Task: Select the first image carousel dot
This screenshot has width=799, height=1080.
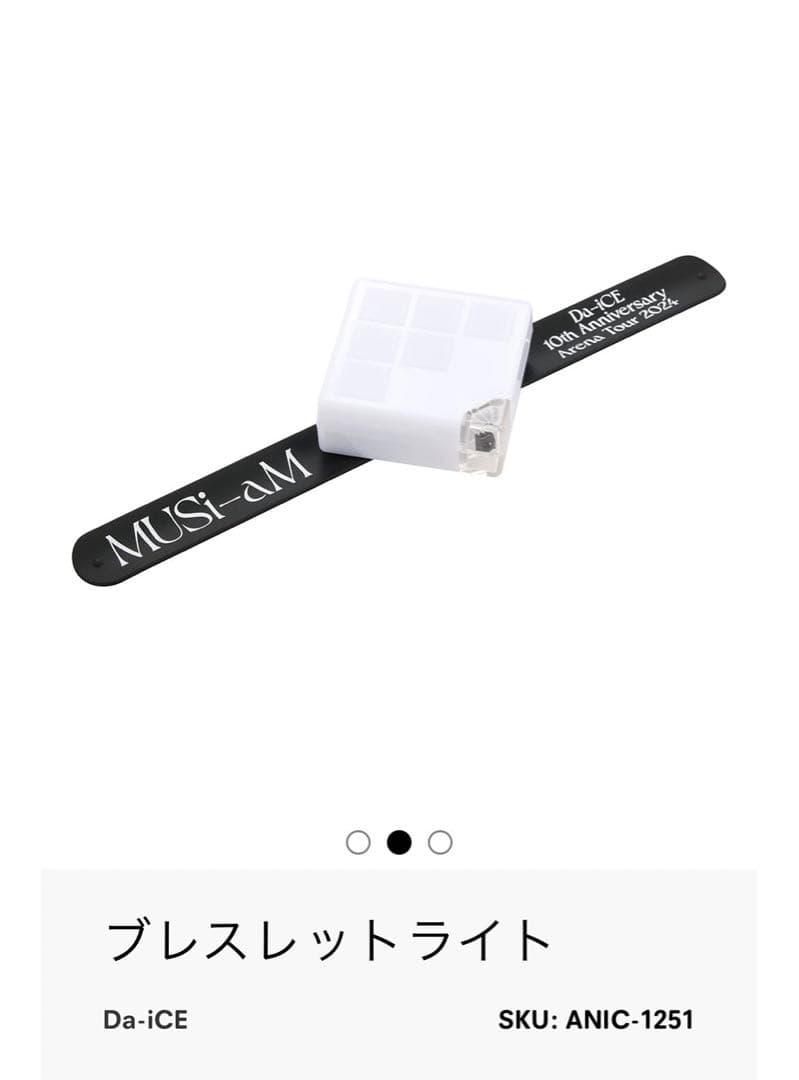Action: (x=358, y=842)
